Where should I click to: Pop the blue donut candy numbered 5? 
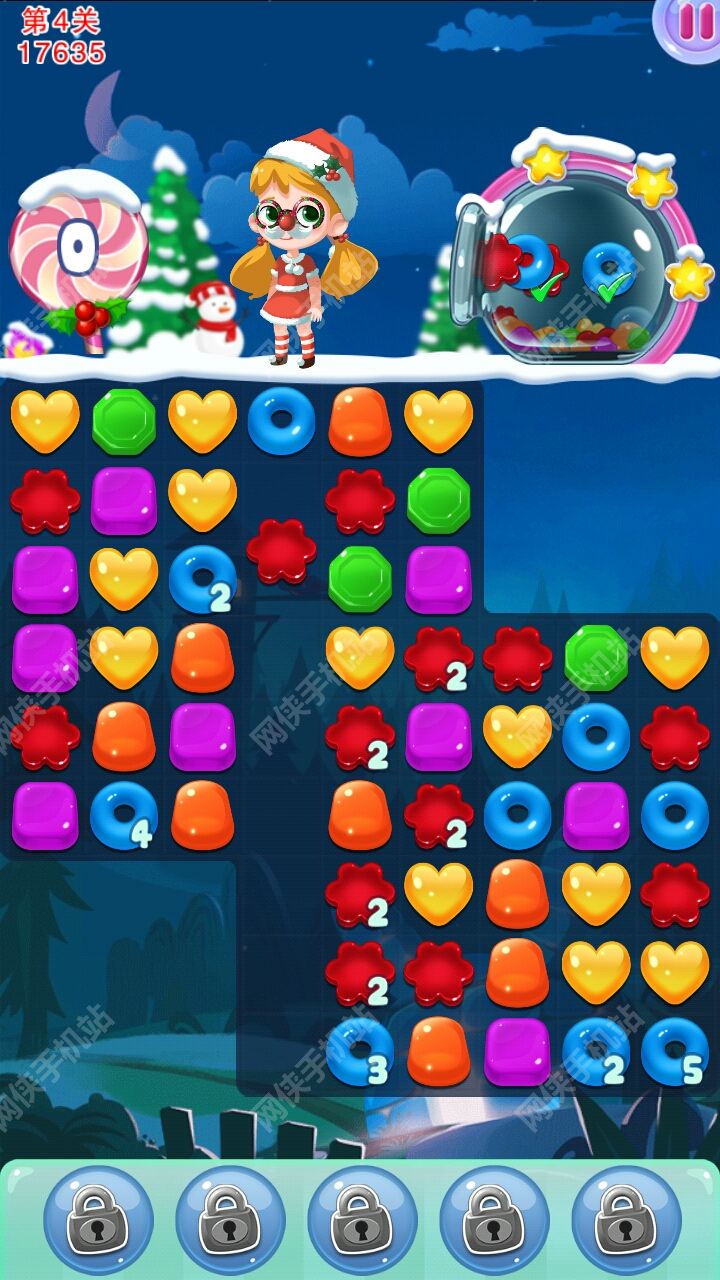click(x=674, y=1052)
